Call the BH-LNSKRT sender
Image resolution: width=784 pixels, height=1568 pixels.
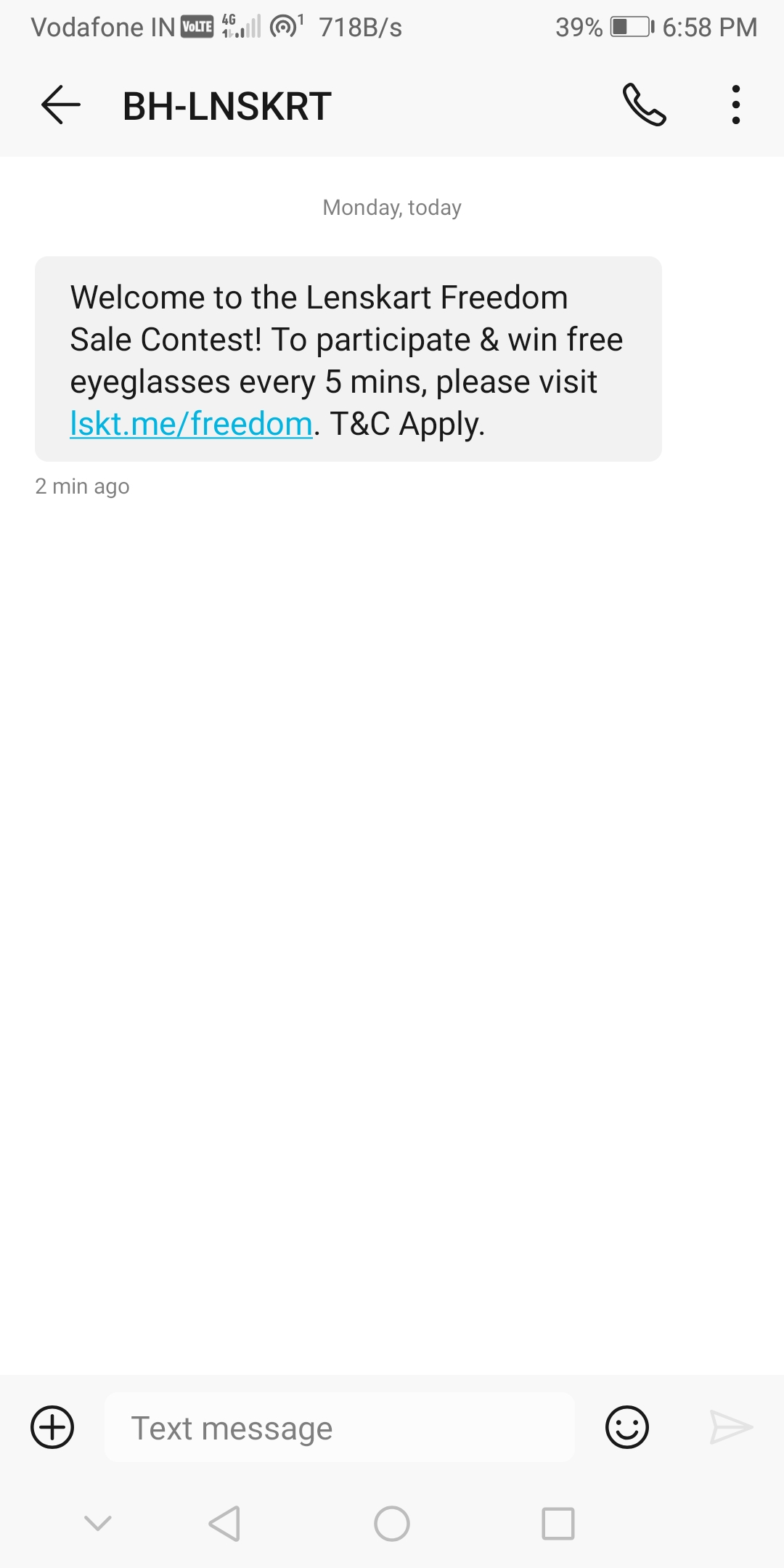[x=645, y=105]
